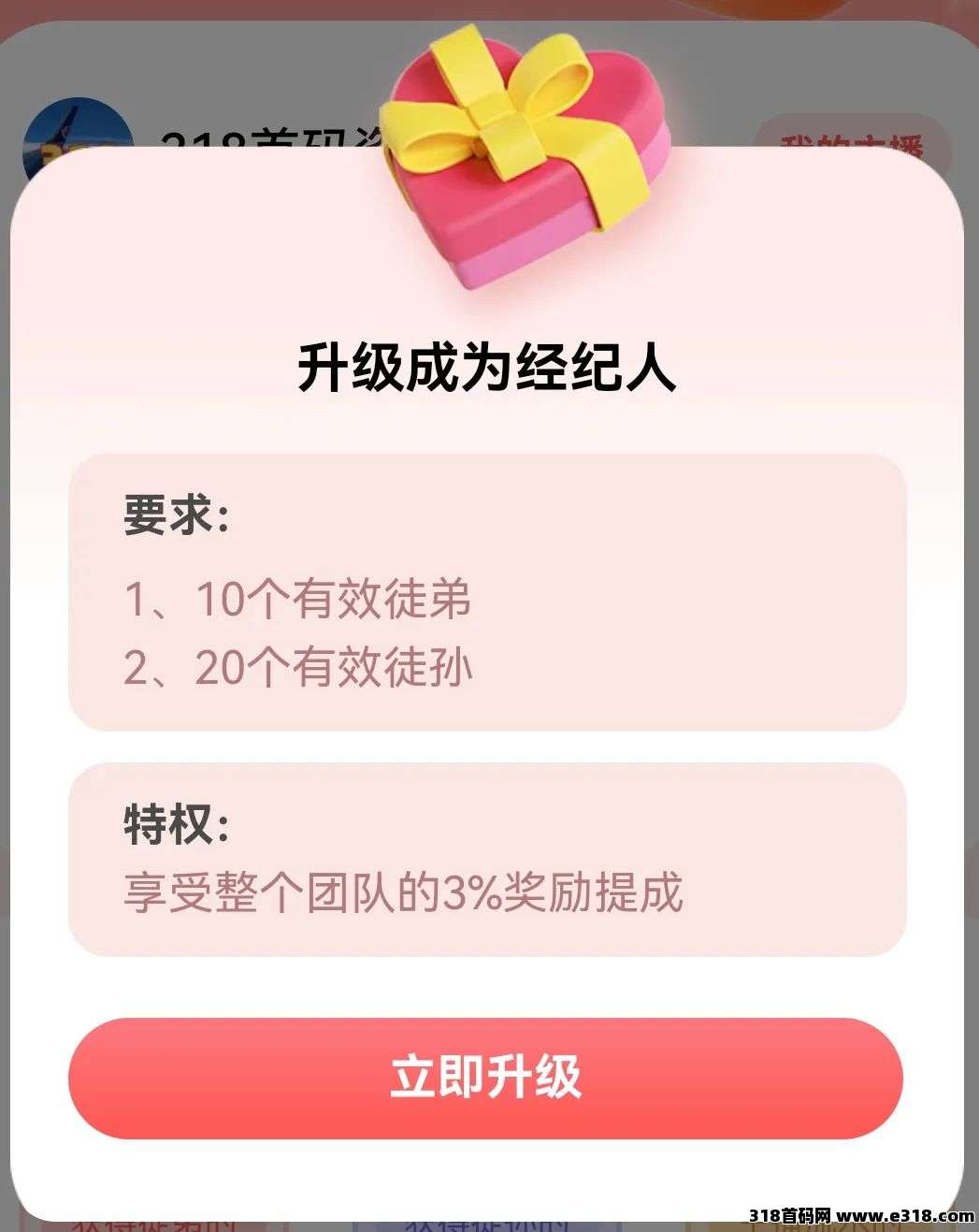Collapse the 升级成为经纪人 dialog
This screenshot has height=1232, width=979.
pyautogui.click(x=489, y=365)
